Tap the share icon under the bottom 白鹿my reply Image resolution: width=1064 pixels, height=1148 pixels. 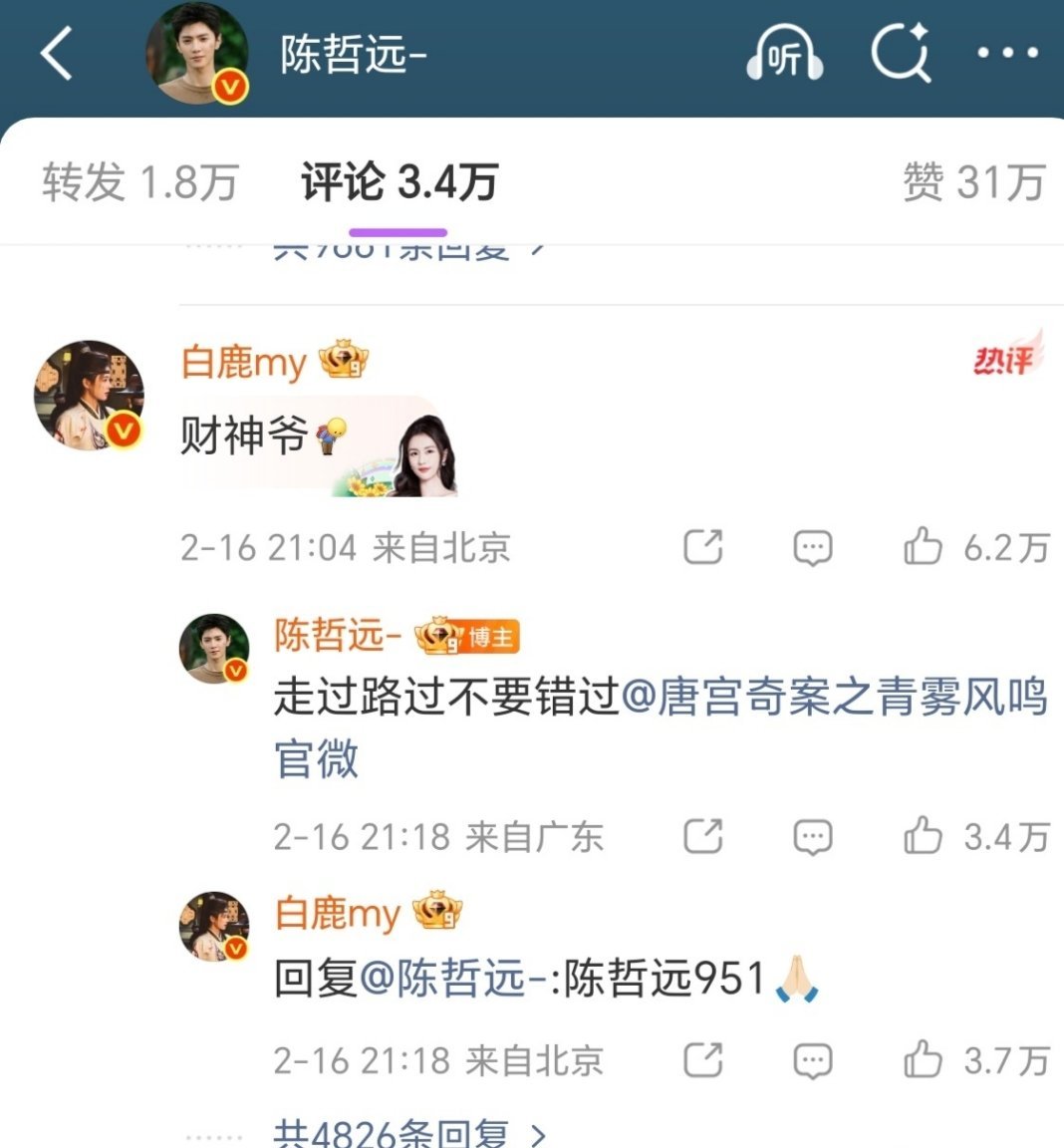[703, 1058]
